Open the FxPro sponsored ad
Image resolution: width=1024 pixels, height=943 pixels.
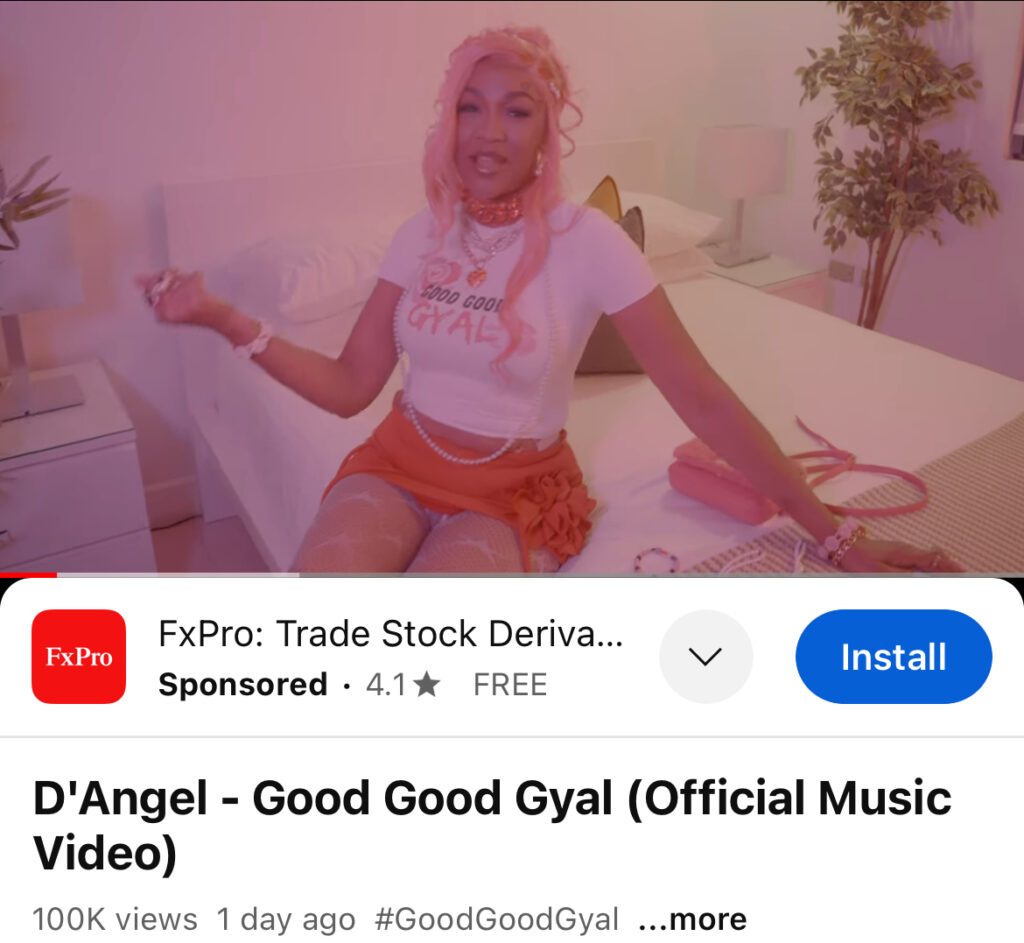pos(390,635)
